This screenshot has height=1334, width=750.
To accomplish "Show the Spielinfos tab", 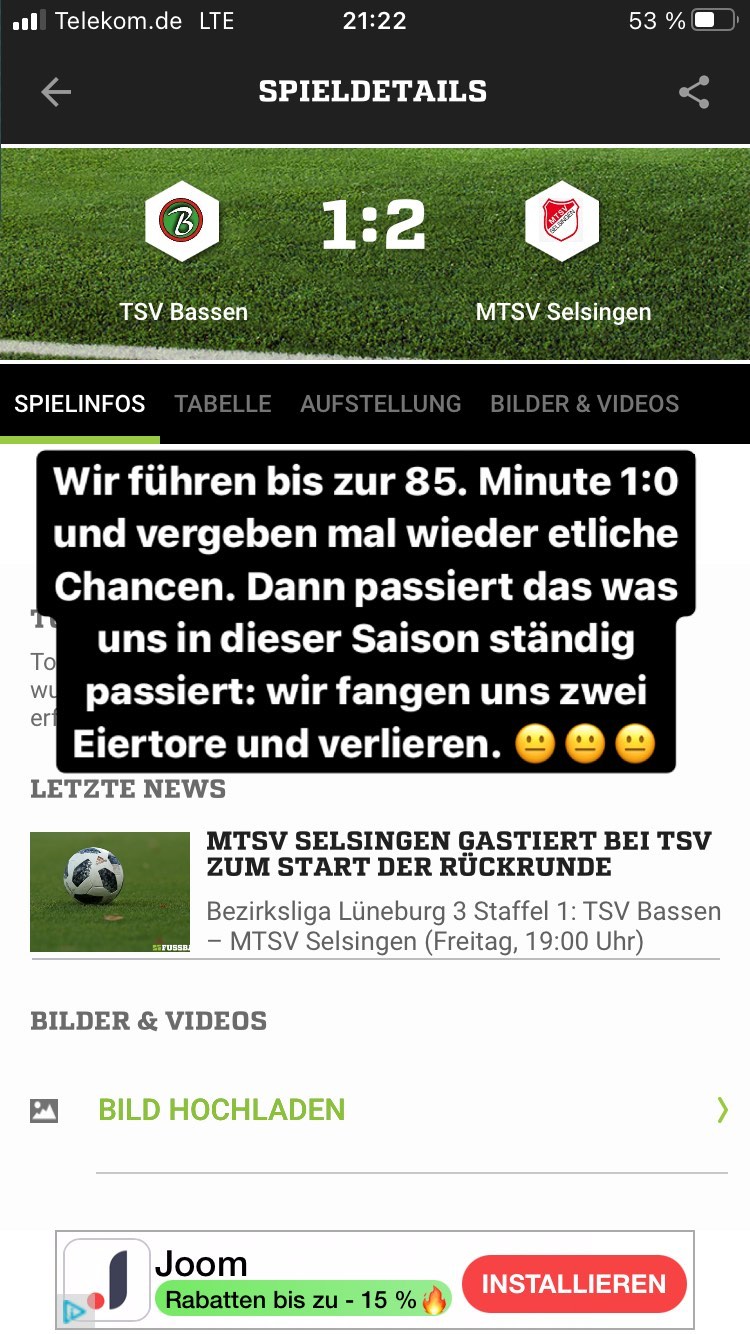I will [80, 404].
